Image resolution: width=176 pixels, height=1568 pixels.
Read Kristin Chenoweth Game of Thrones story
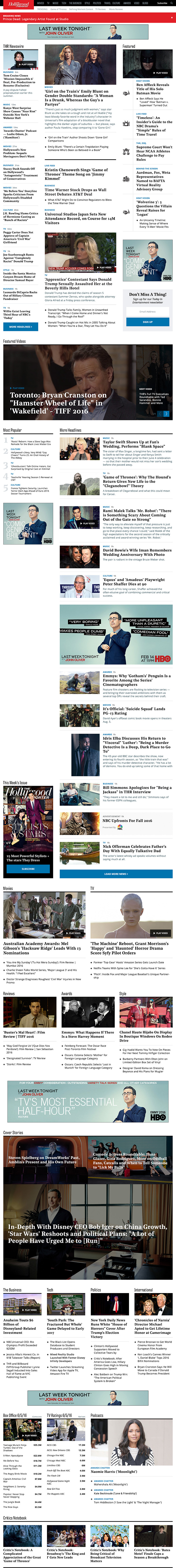click(x=76, y=174)
